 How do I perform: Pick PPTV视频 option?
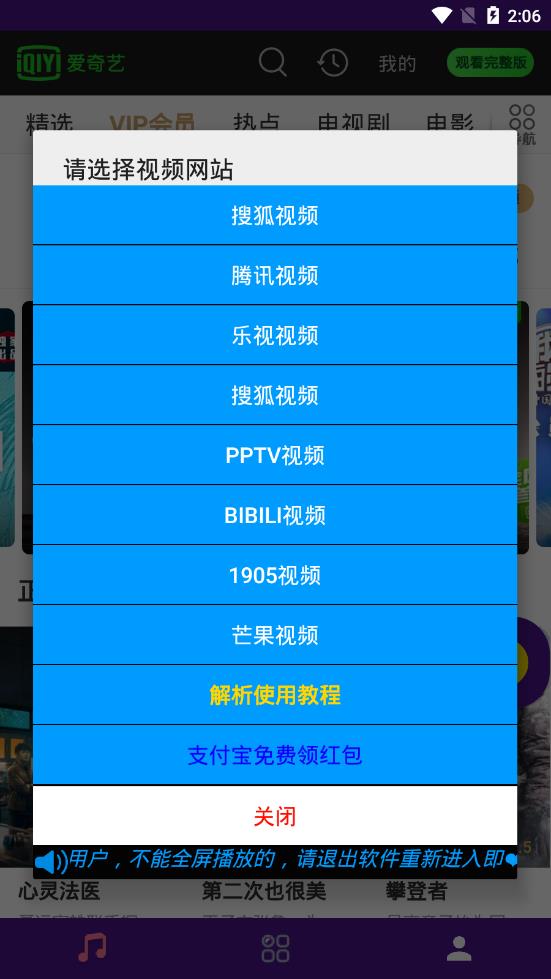click(275, 455)
